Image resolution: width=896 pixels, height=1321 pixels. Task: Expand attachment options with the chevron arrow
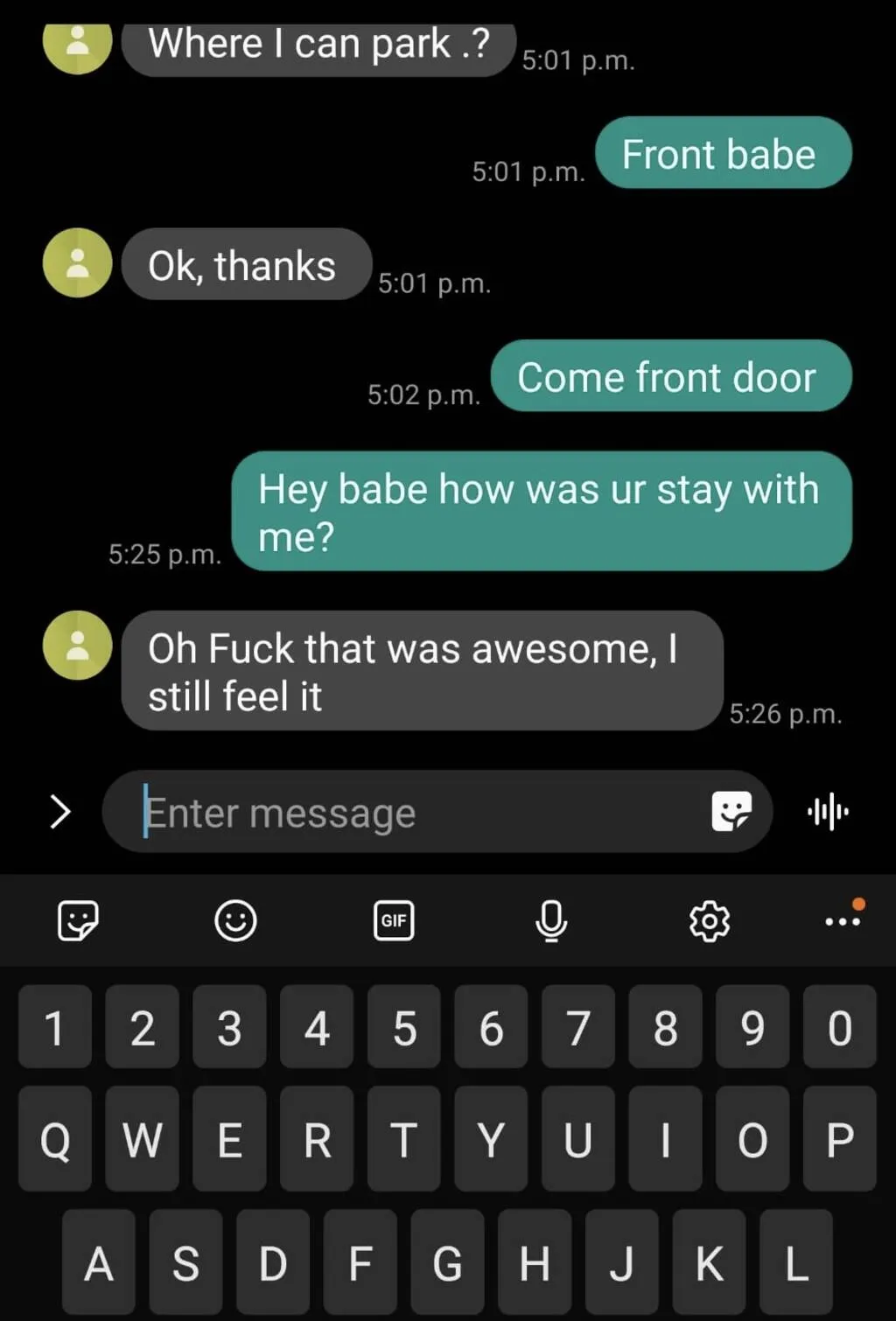[59, 812]
